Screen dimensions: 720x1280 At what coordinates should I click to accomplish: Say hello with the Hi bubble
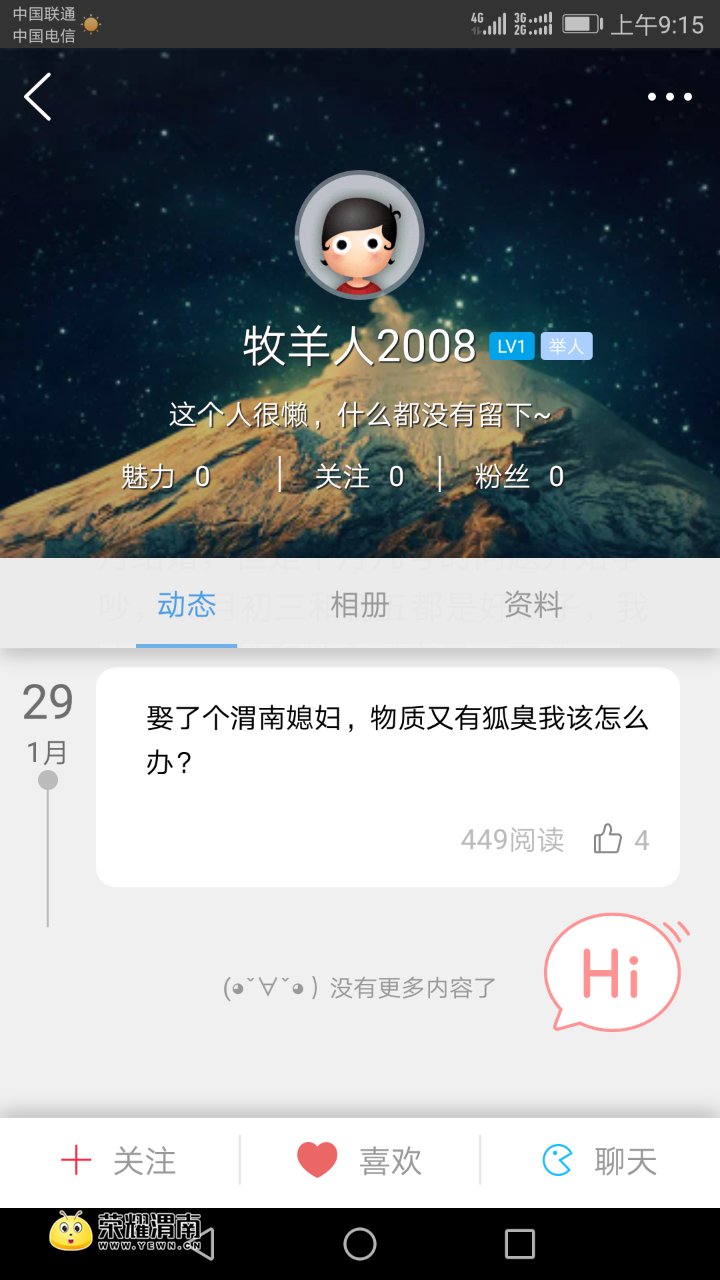pos(612,973)
